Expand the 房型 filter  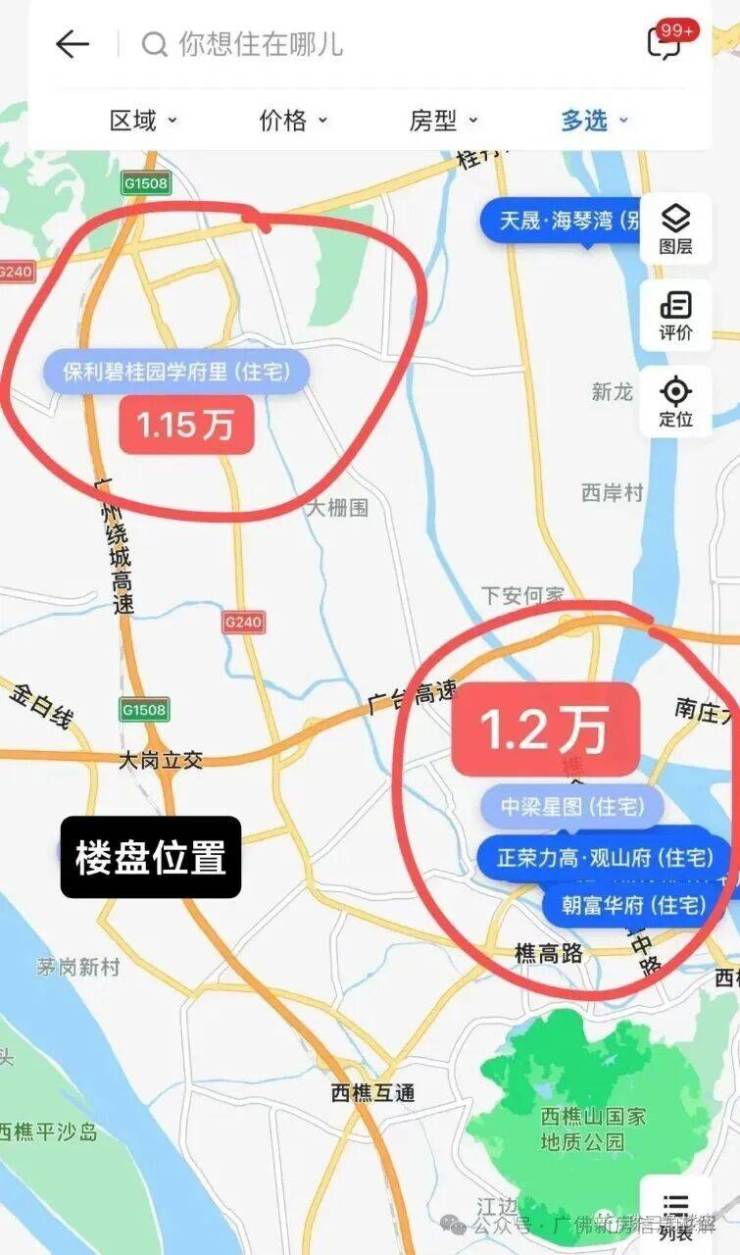click(x=442, y=121)
